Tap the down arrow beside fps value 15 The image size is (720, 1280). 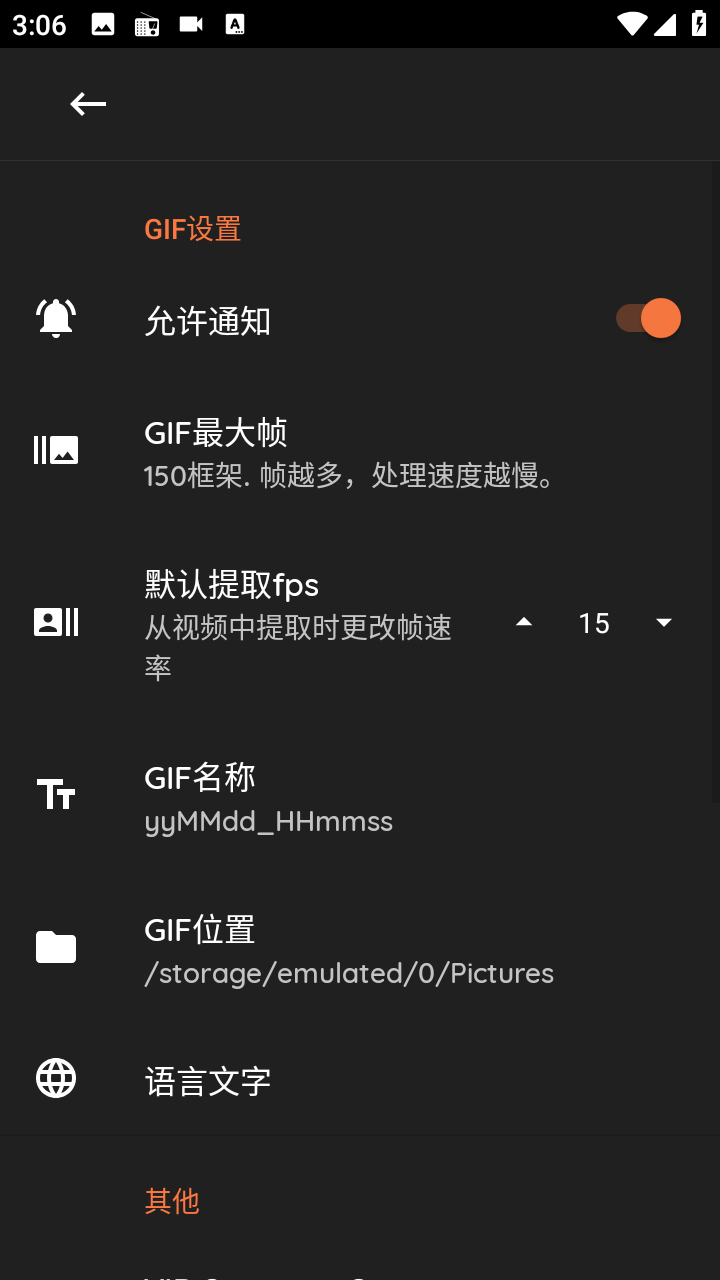(x=663, y=623)
